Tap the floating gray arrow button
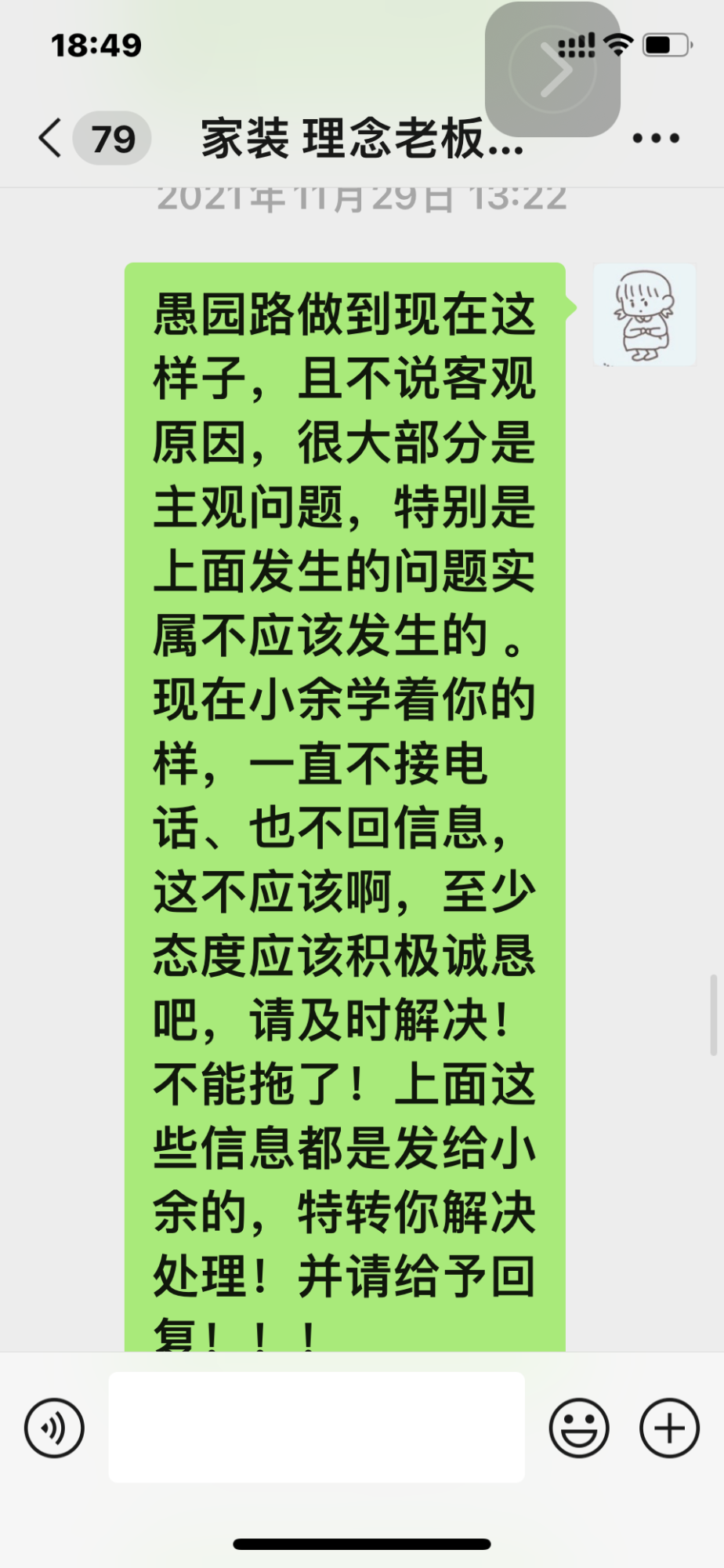The width and height of the screenshot is (724, 1568). [x=553, y=70]
